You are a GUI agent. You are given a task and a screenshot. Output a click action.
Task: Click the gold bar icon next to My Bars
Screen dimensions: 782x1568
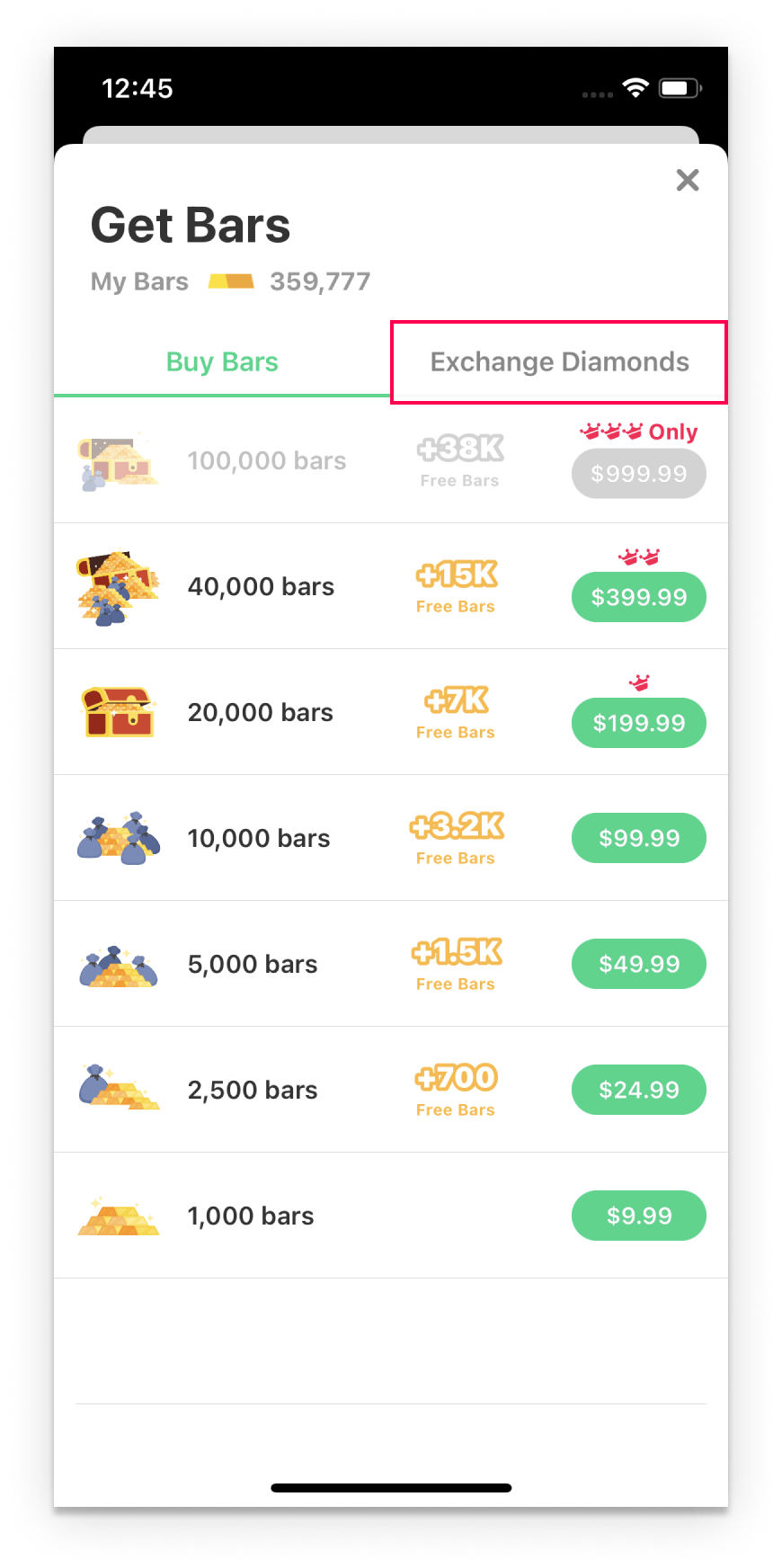pos(231,281)
